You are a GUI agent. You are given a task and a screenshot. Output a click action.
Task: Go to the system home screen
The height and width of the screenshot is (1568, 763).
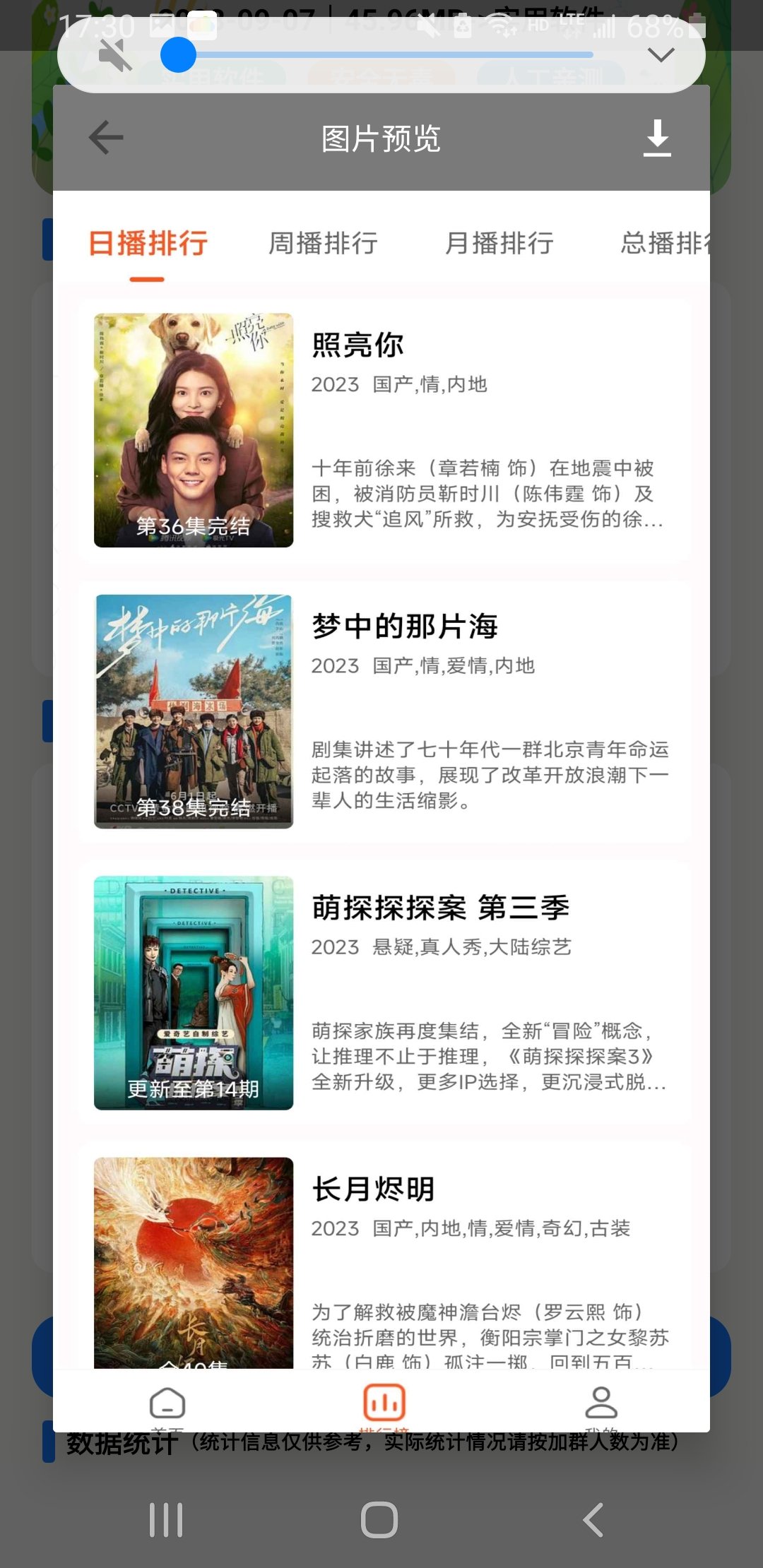point(379,1519)
